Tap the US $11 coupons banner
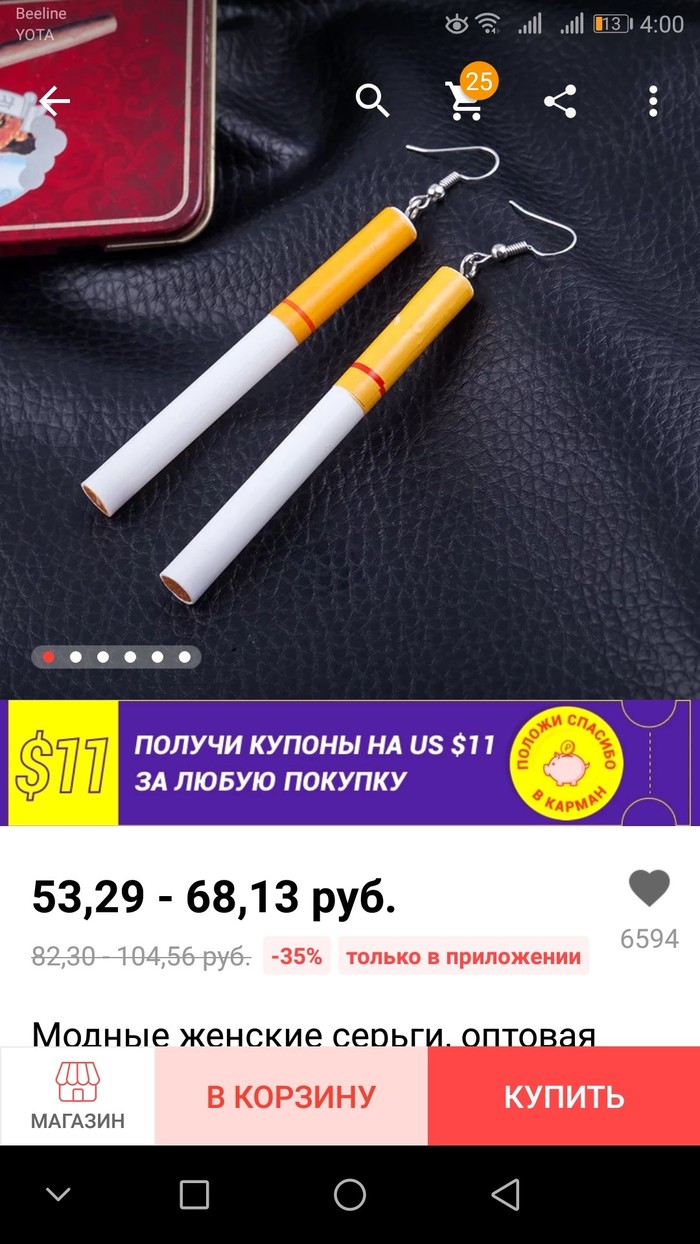The height and width of the screenshot is (1244, 700). [349, 763]
